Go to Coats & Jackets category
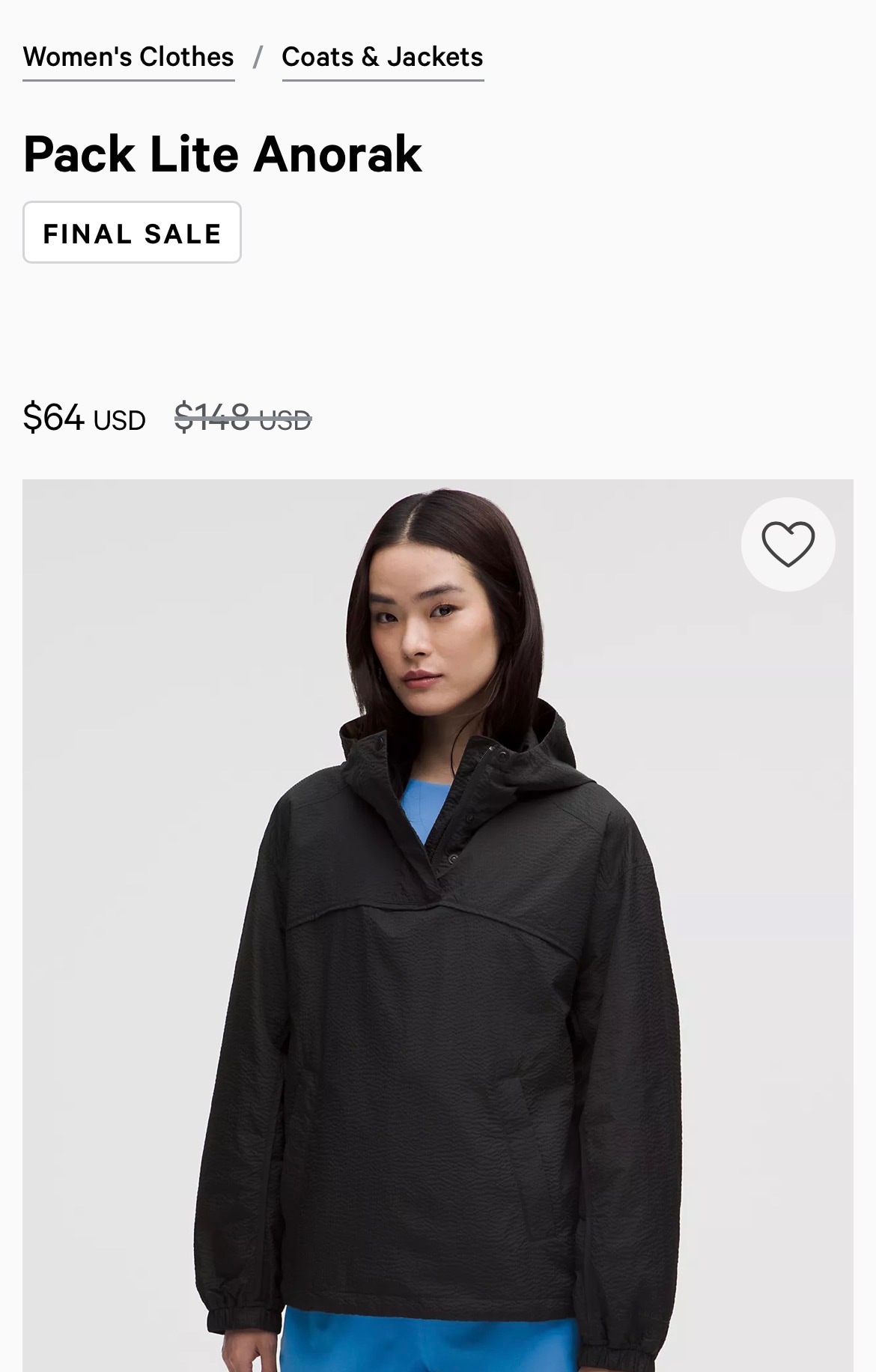The image size is (876, 1372). click(x=382, y=57)
